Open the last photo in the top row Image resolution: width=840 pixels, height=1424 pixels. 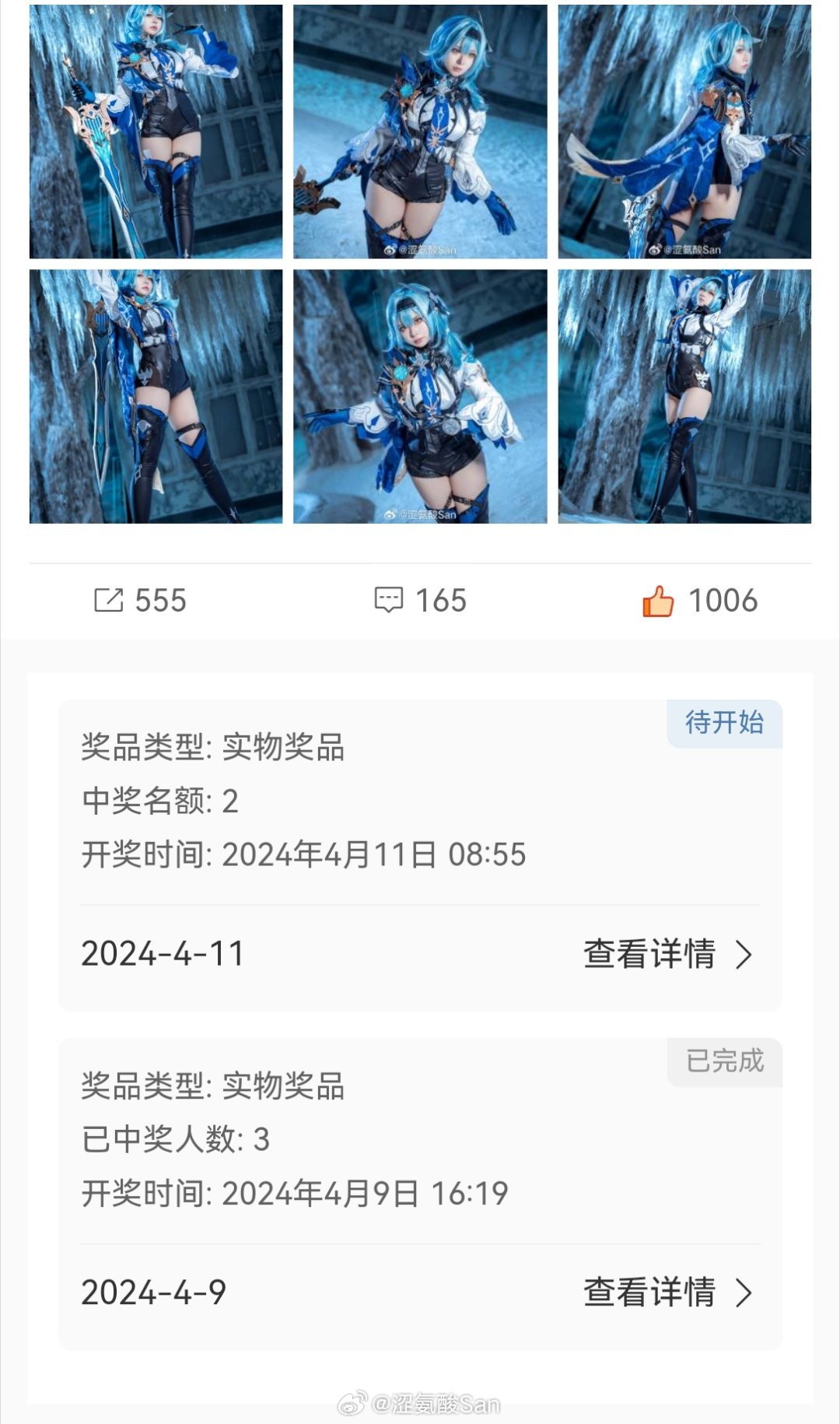pyautogui.click(x=684, y=132)
